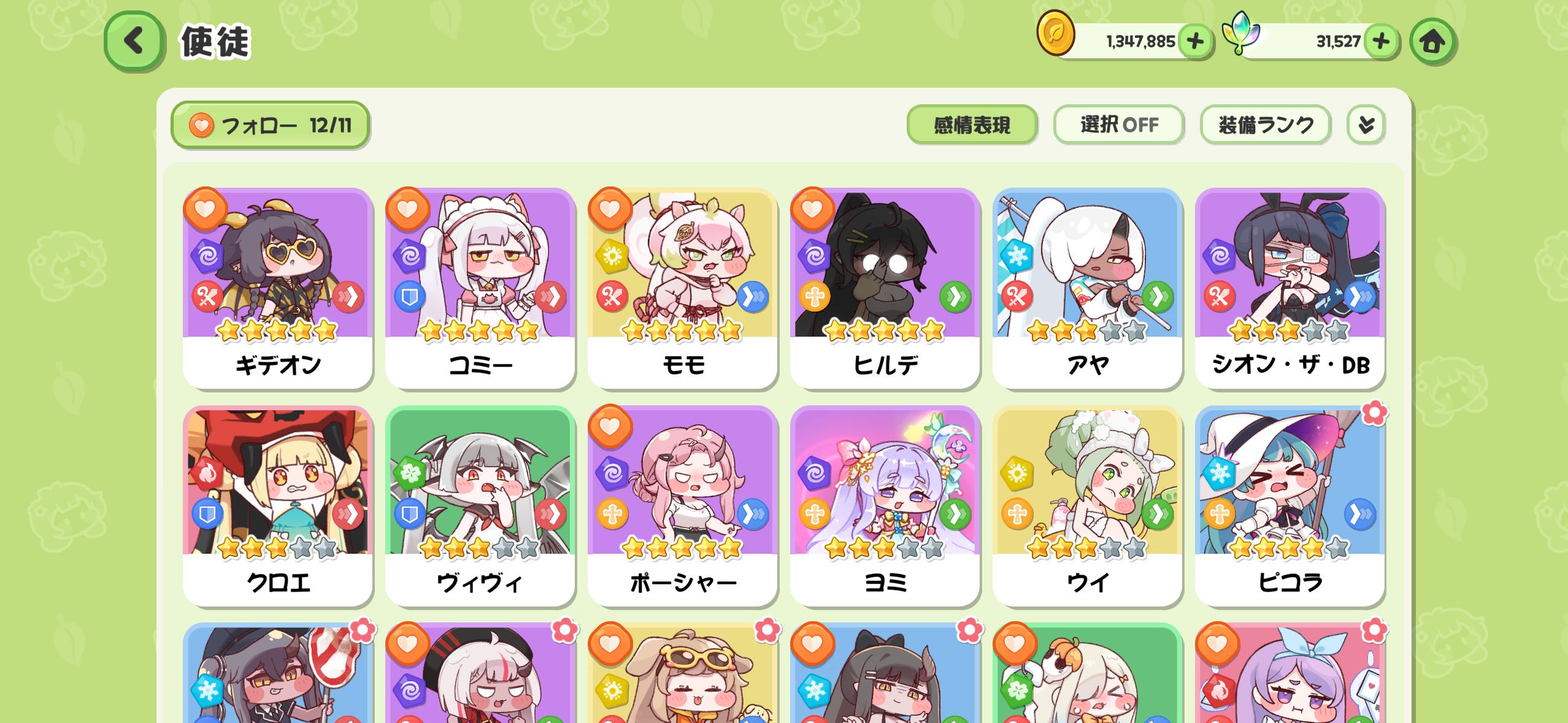Select the コミー character card

[x=480, y=288]
